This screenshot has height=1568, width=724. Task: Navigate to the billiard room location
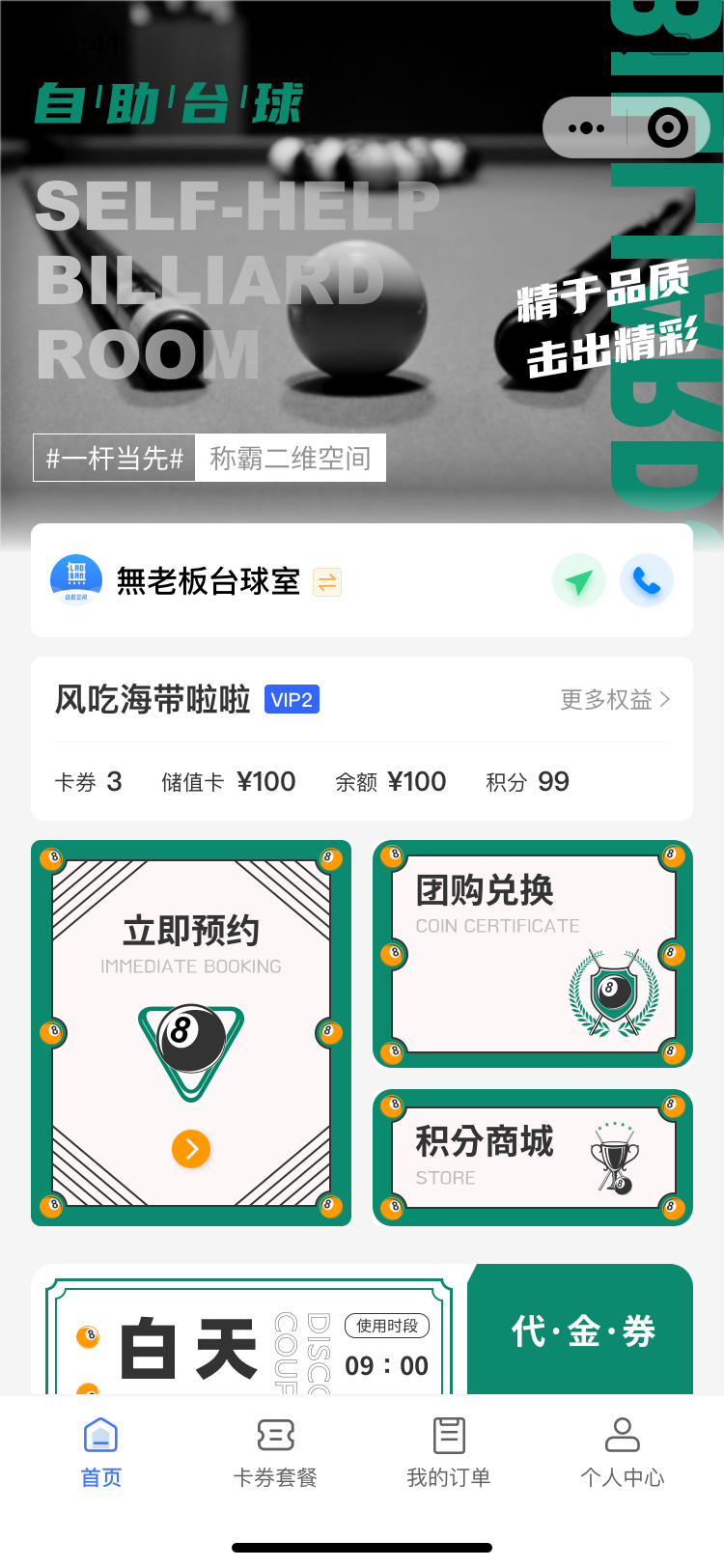pyautogui.click(x=578, y=581)
